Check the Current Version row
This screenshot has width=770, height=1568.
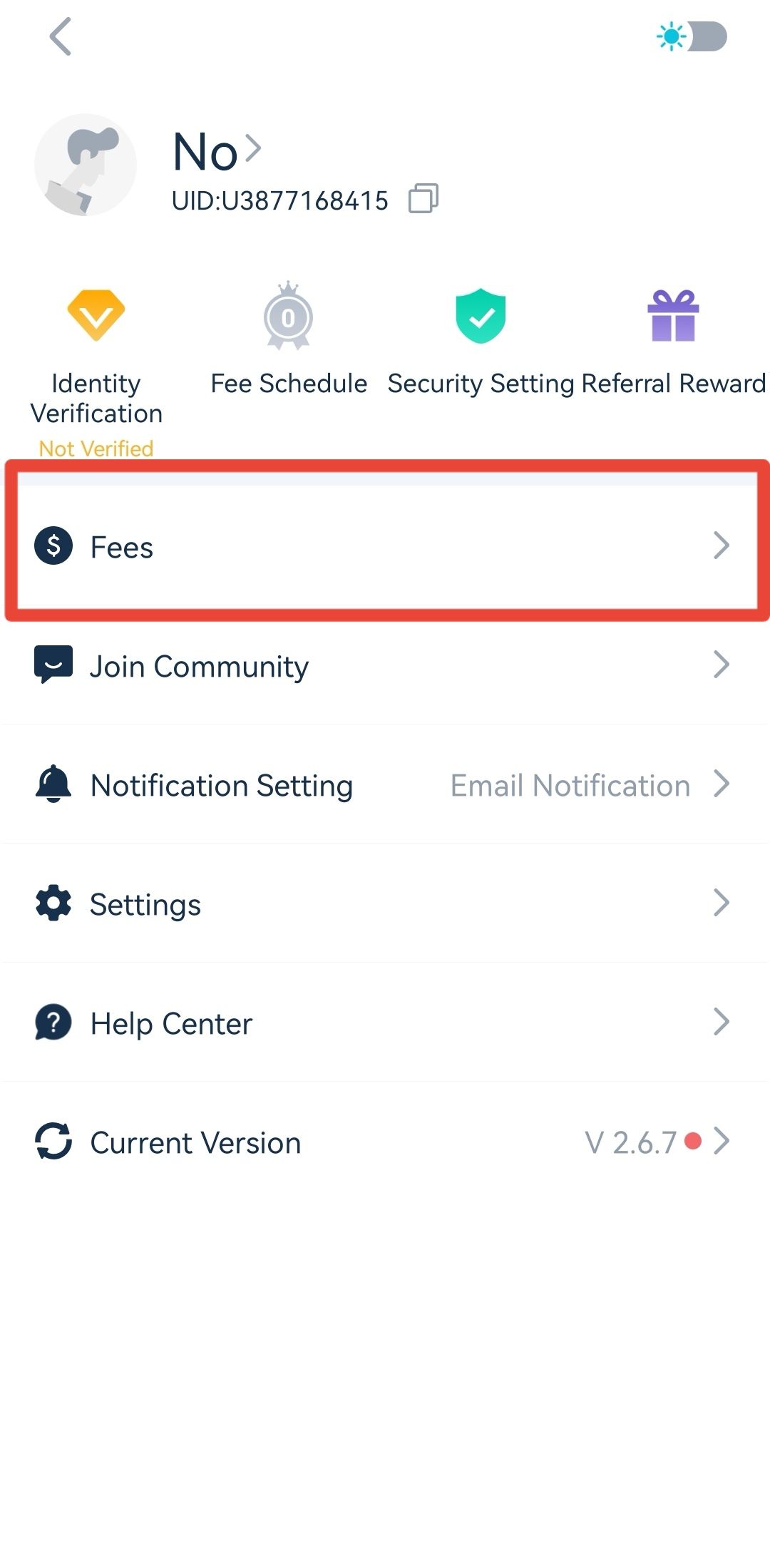385,1142
